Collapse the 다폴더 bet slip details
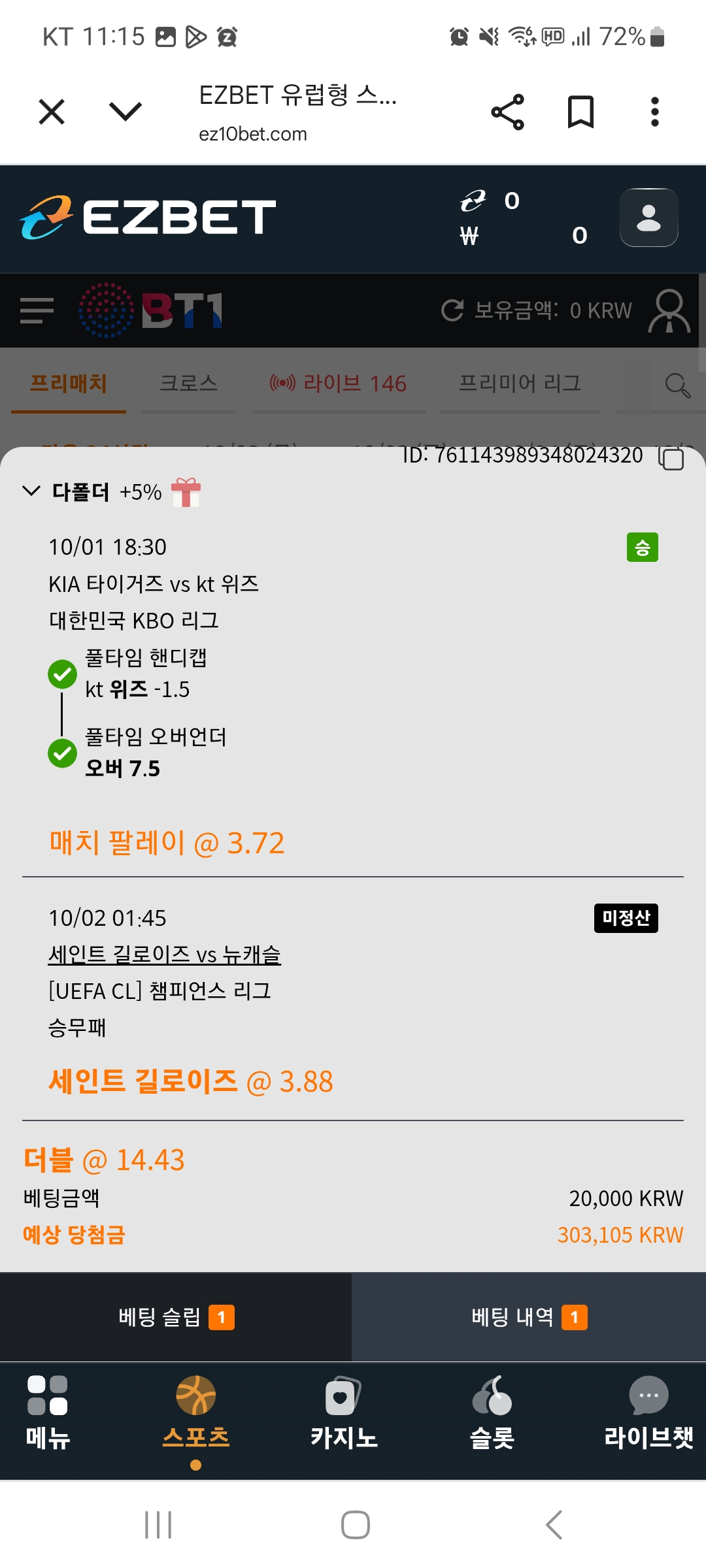706x1568 pixels. click(x=31, y=491)
